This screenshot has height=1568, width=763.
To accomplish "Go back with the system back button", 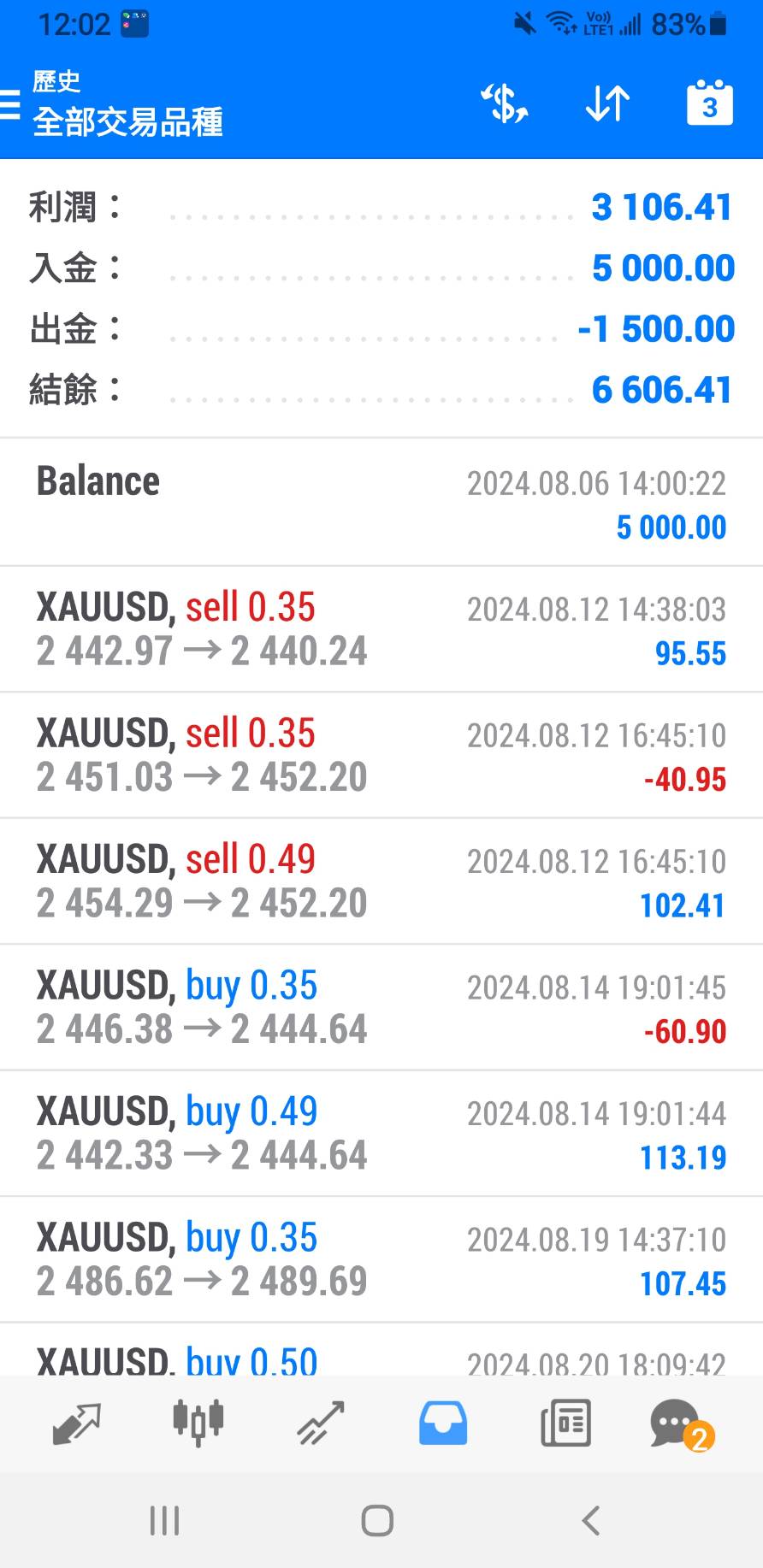I will click(x=590, y=1520).
